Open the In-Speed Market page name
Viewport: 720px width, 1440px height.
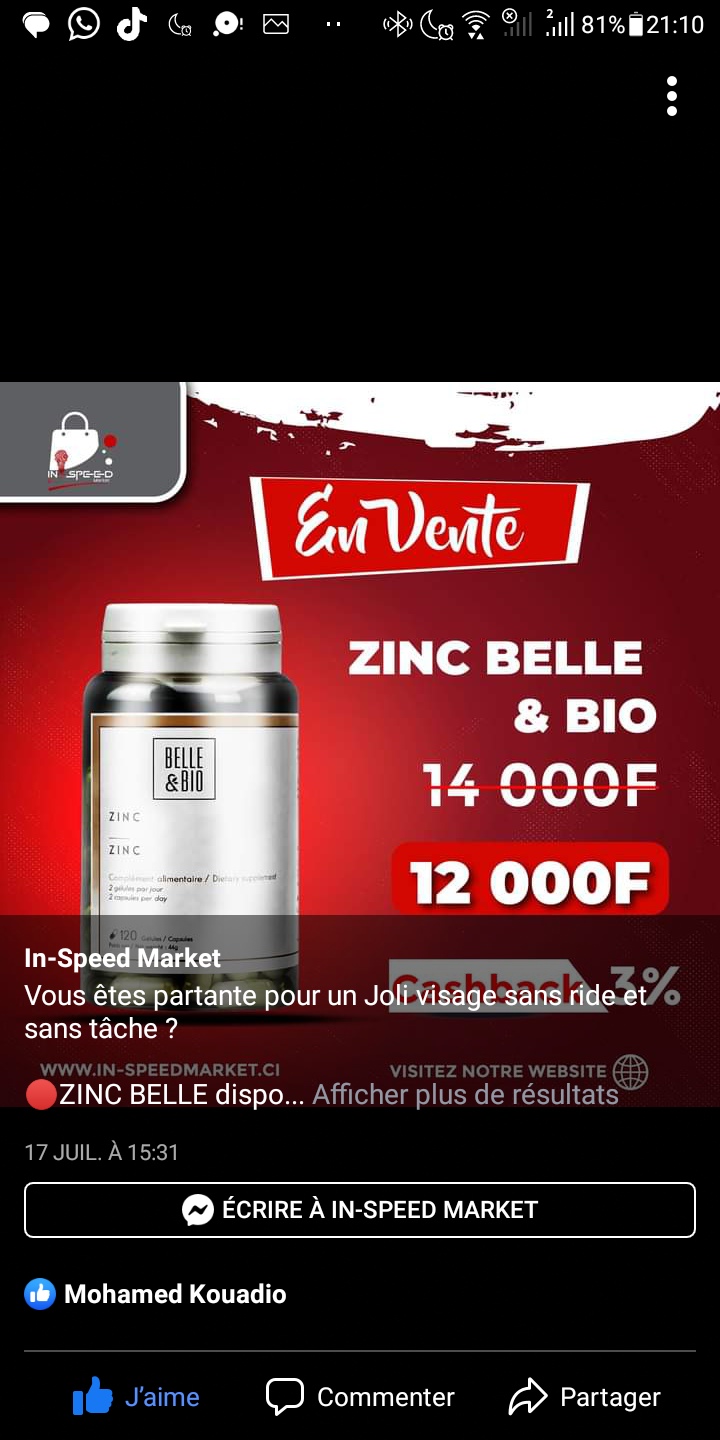123,958
